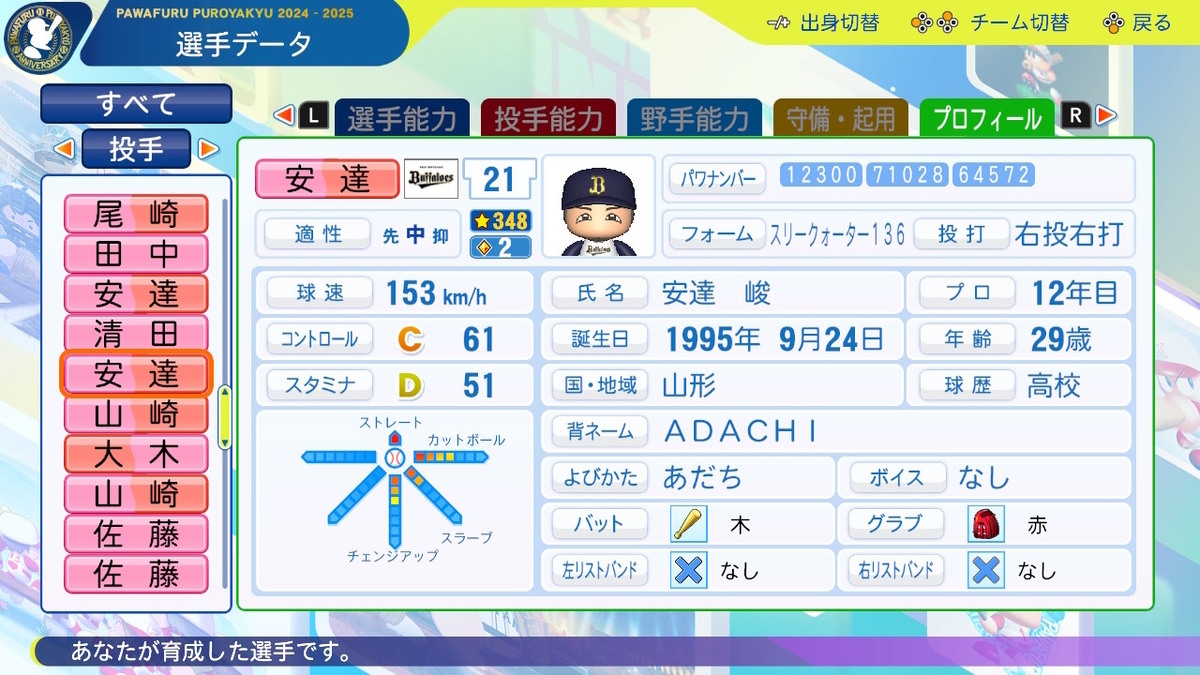1200x675 pixels.
Task: Switch to the 守備・起用 tab
Action: 841,119
